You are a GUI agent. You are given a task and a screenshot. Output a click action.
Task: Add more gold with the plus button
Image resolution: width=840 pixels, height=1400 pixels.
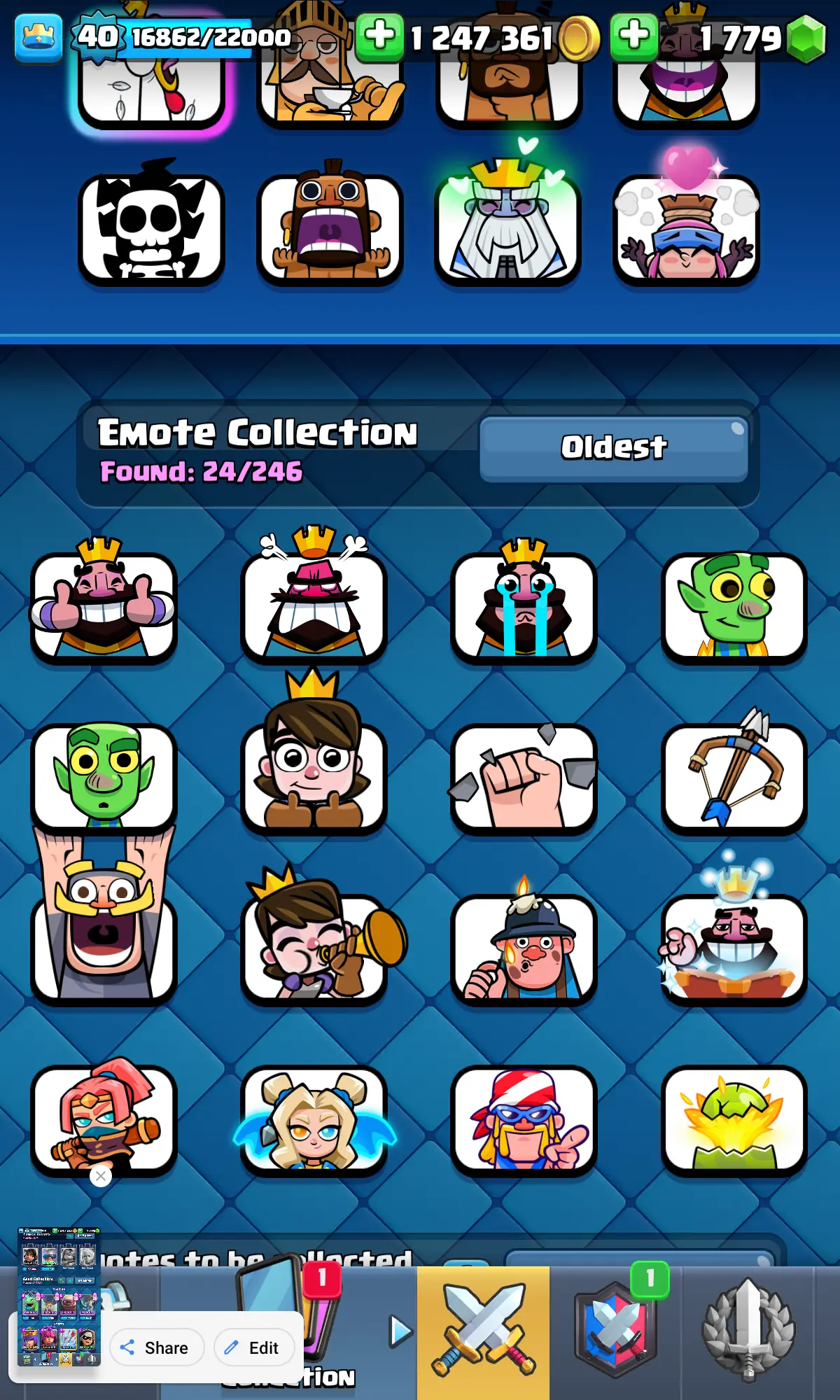[379, 36]
